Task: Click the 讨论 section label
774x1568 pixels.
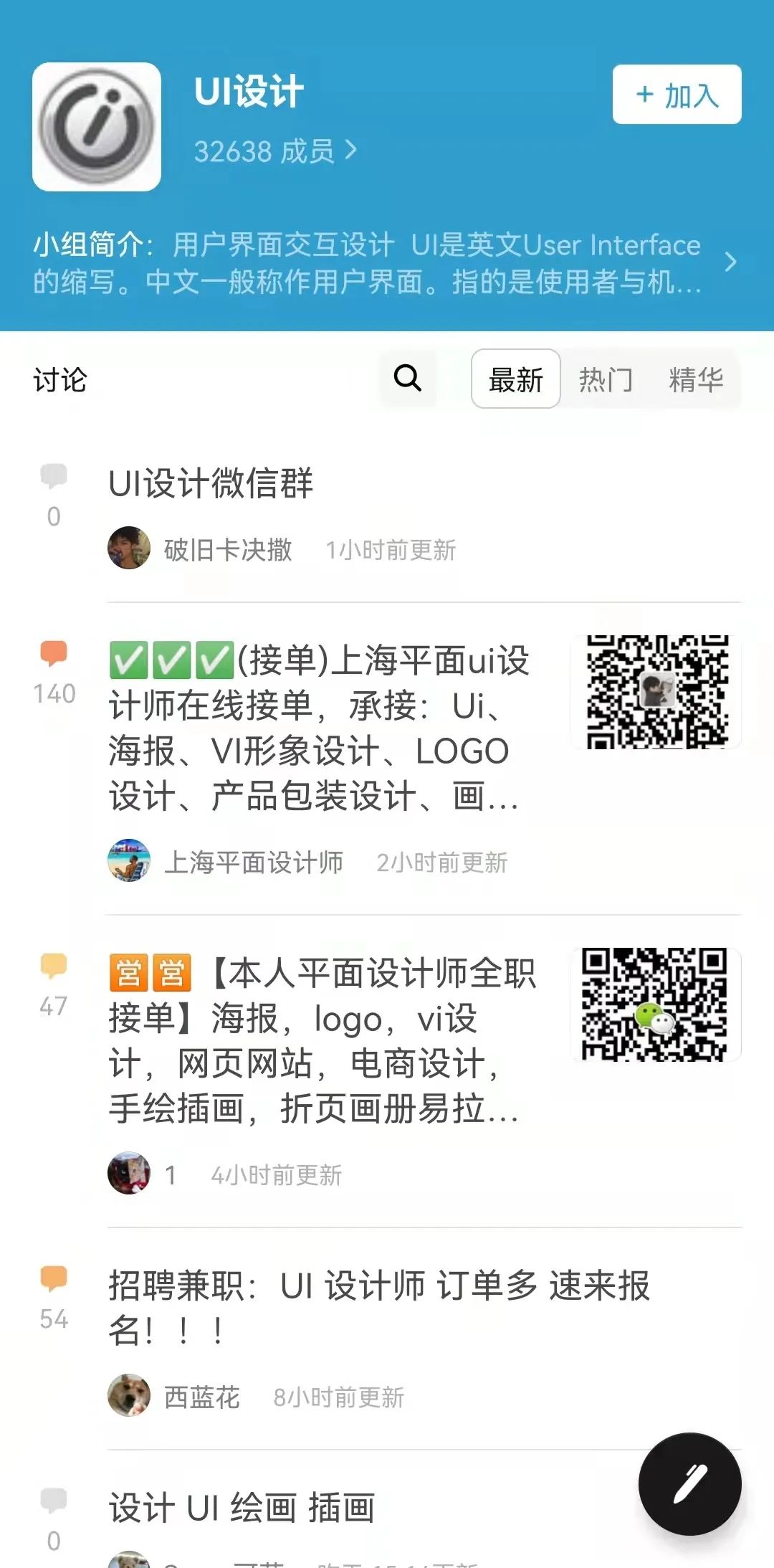Action: coord(59,381)
